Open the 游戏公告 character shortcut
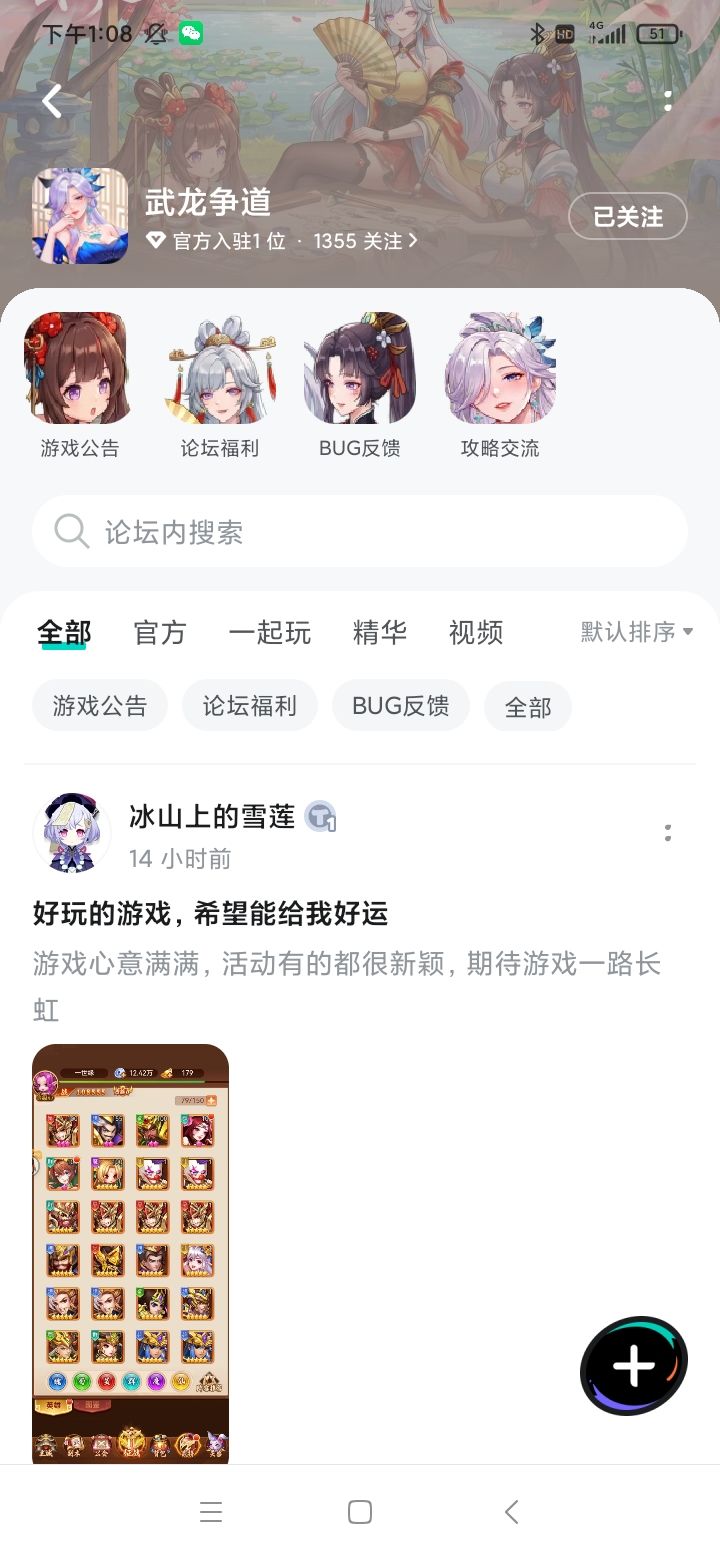This screenshot has width=720, height=1560. pyautogui.click(x=79, y=386)
